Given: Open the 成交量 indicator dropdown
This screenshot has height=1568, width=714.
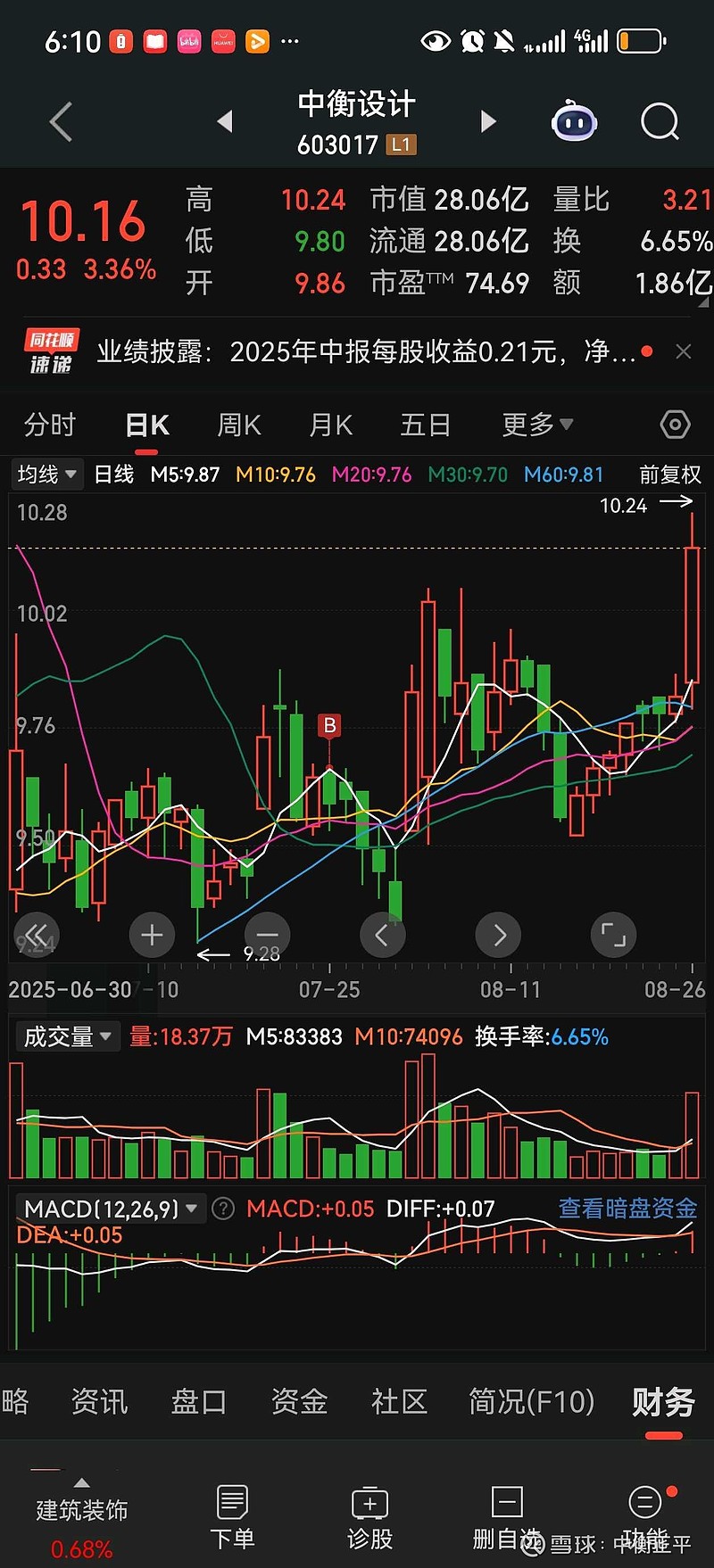Looking at the screenshot, I should pos(67,1036).
